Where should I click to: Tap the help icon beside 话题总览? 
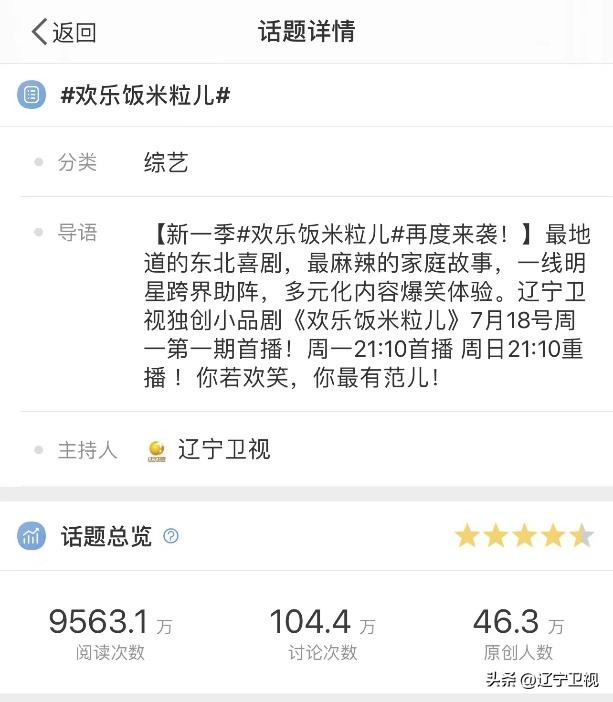(x=171, y=536)
